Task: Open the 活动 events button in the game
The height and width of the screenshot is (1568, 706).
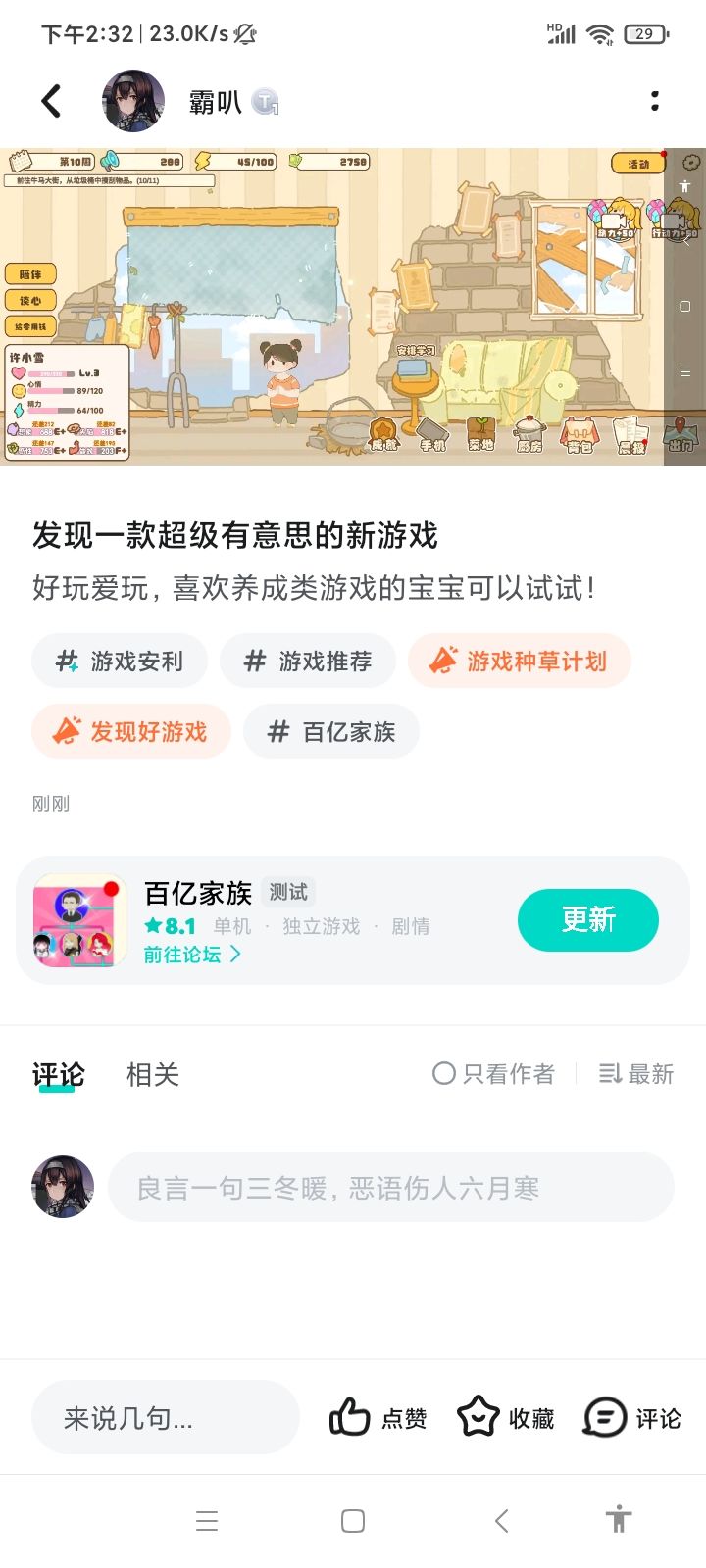Action: tap(637, 164)
